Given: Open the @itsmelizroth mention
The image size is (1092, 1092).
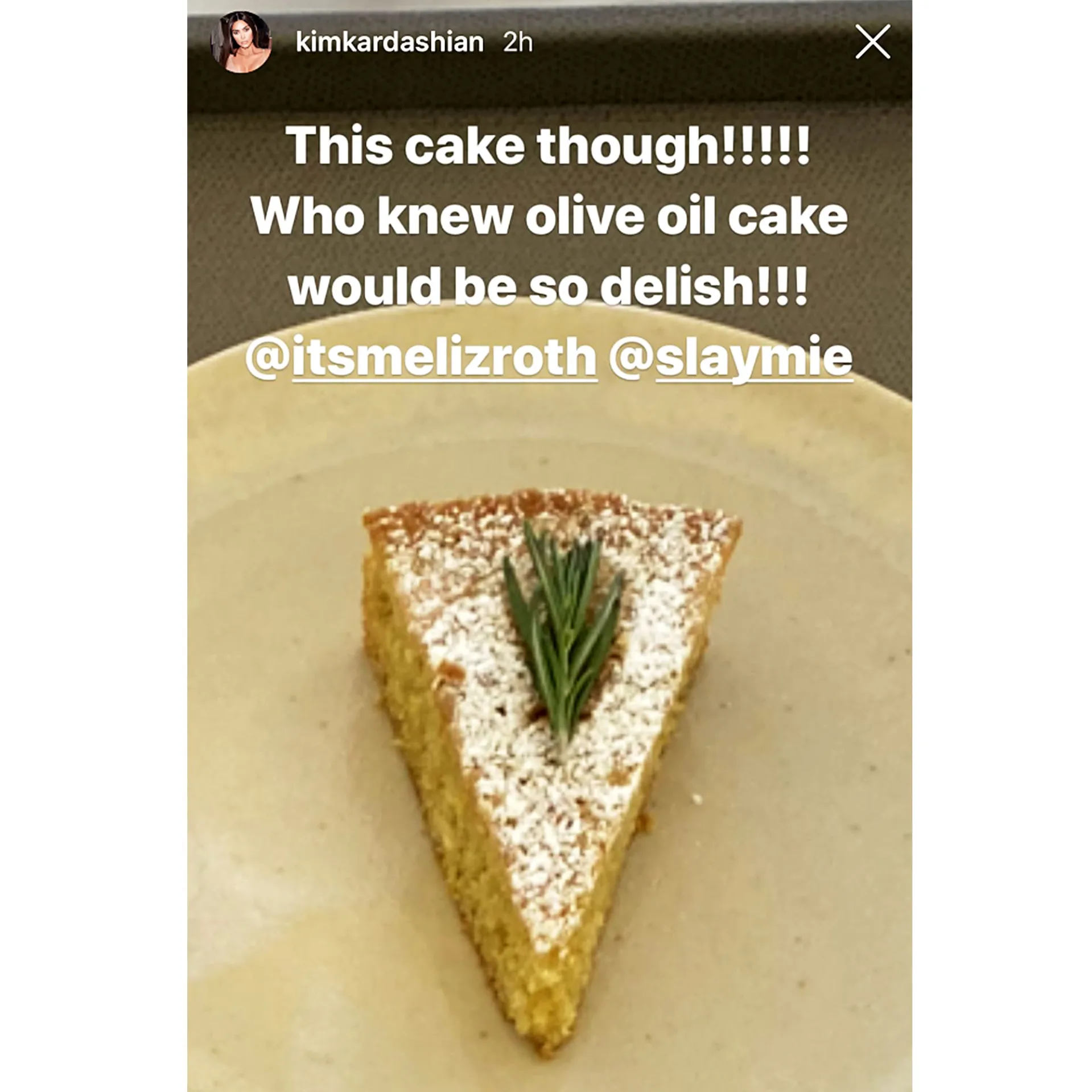Looking at the screenshot, I should 422,357.
